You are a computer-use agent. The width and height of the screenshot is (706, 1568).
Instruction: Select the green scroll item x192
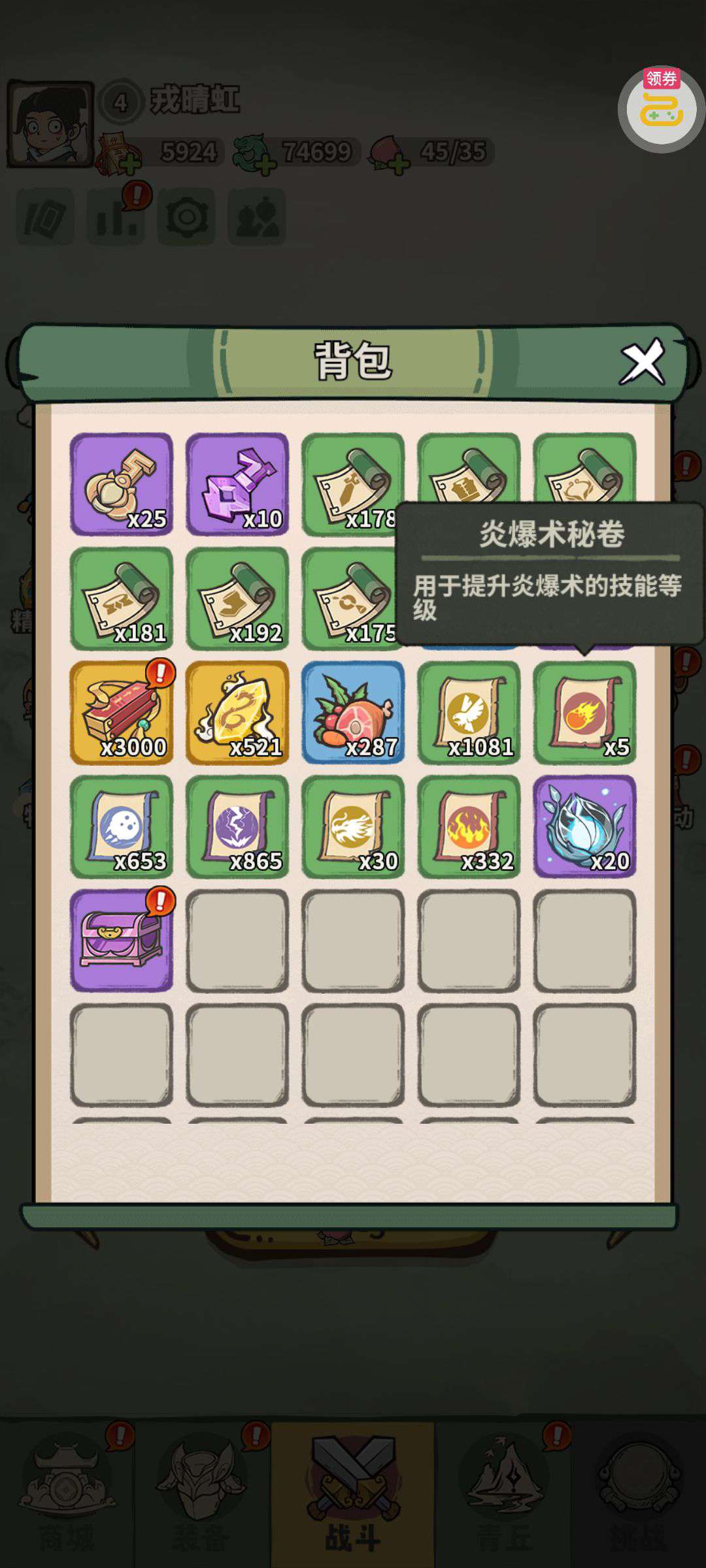[x=237, y=598]
